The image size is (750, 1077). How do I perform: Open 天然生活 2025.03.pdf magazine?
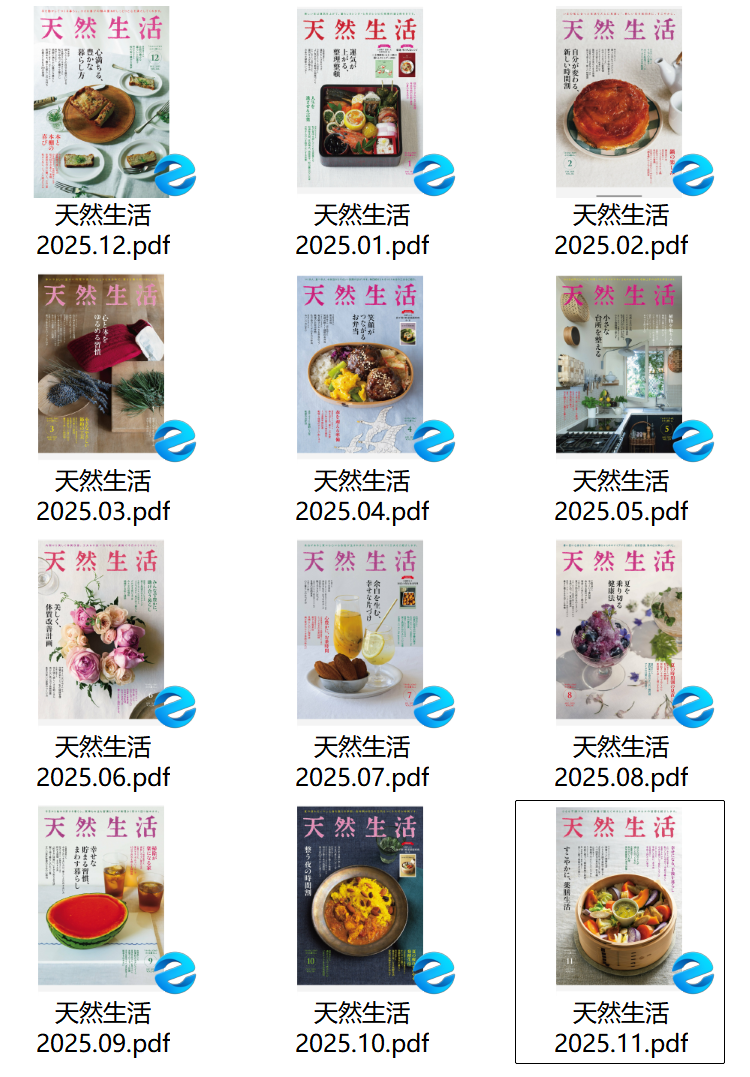click(102, 366)
